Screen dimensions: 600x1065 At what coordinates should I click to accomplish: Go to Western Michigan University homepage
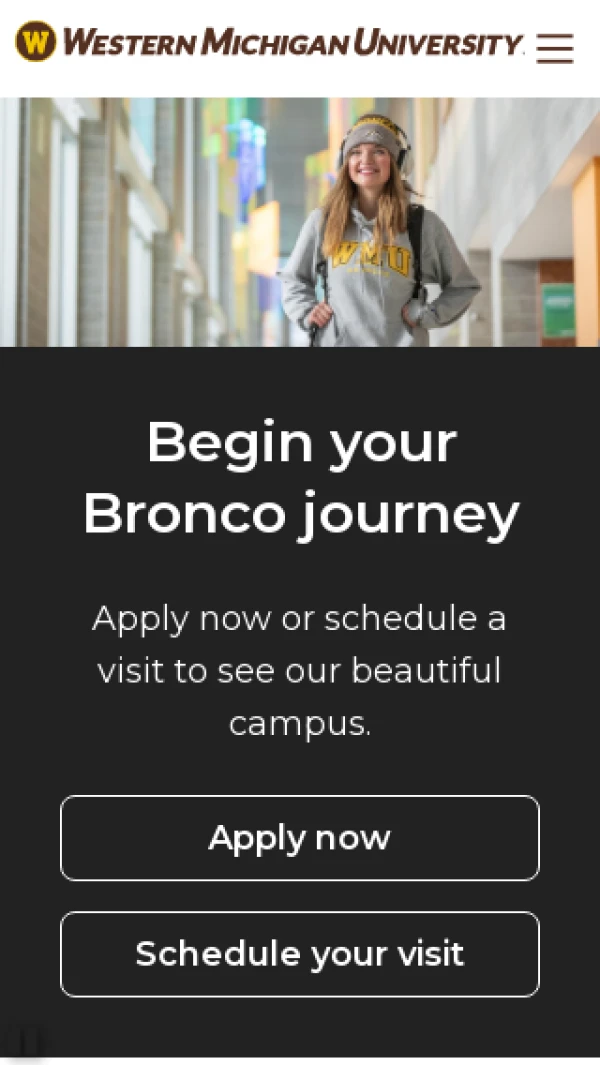(x=270, y=43)
